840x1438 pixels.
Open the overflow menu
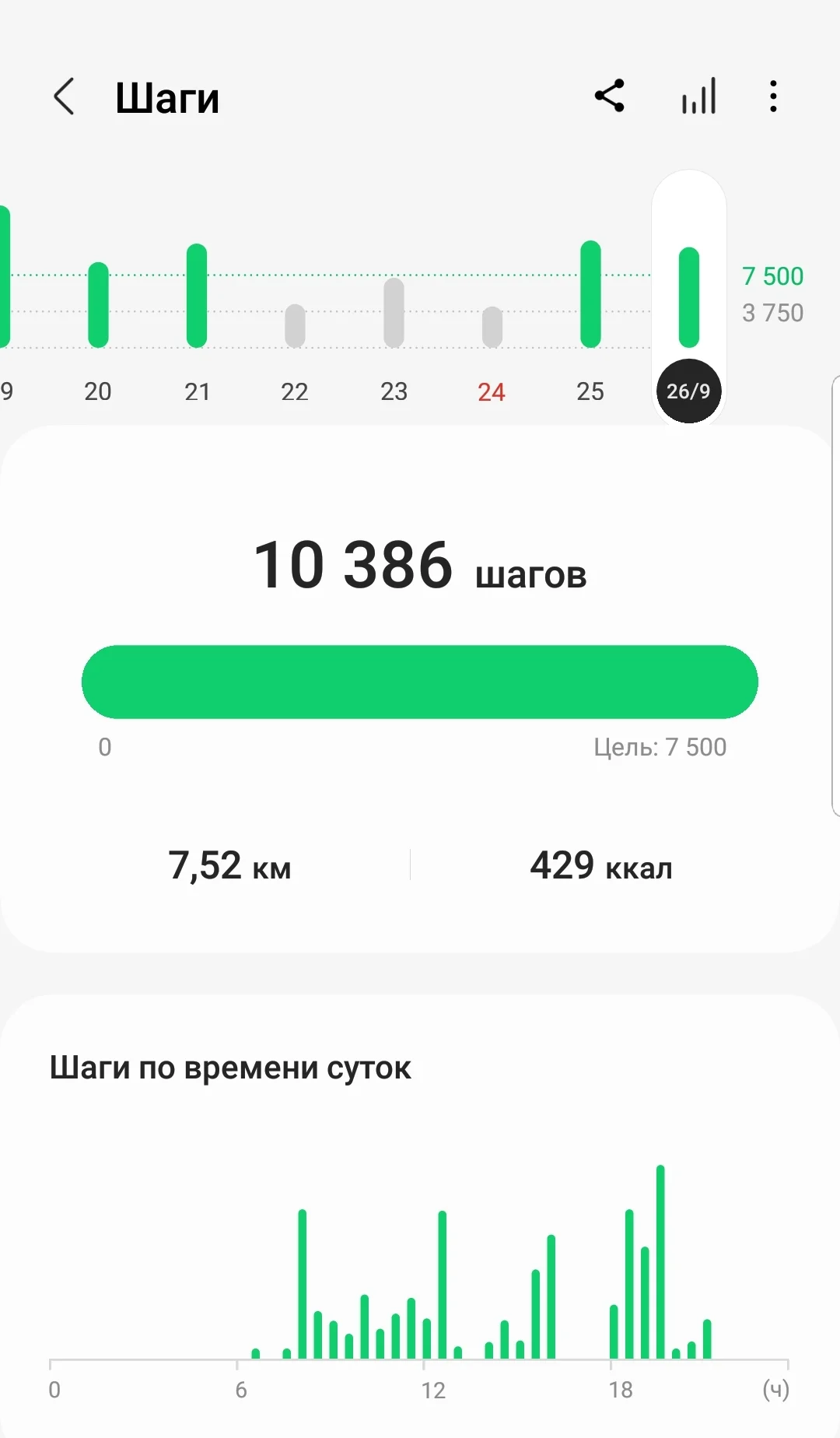pos(772,96)
